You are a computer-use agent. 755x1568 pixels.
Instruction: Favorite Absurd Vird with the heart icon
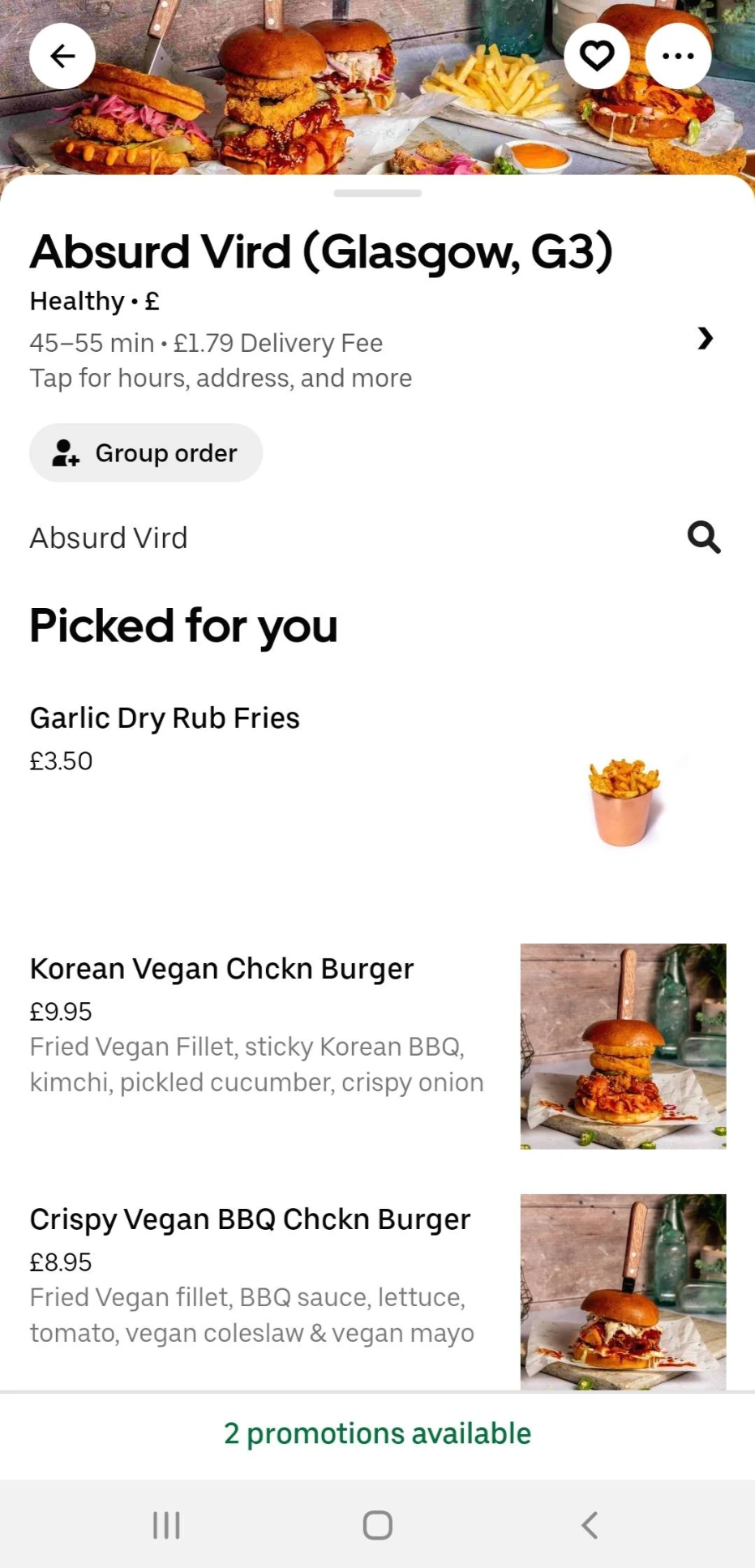[597, 56]
